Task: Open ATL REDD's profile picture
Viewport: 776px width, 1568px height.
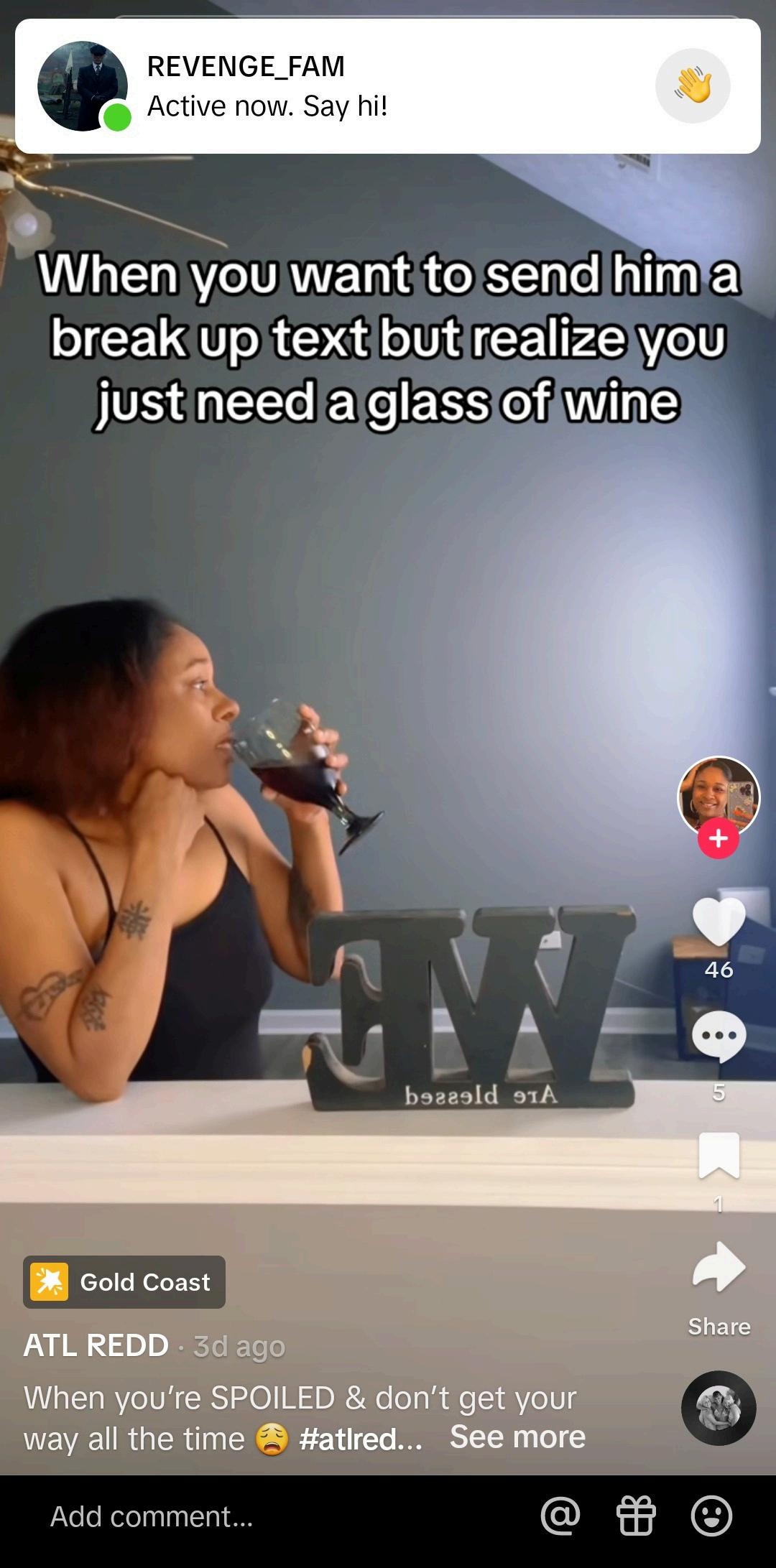Action: click(x=719, y=796)
